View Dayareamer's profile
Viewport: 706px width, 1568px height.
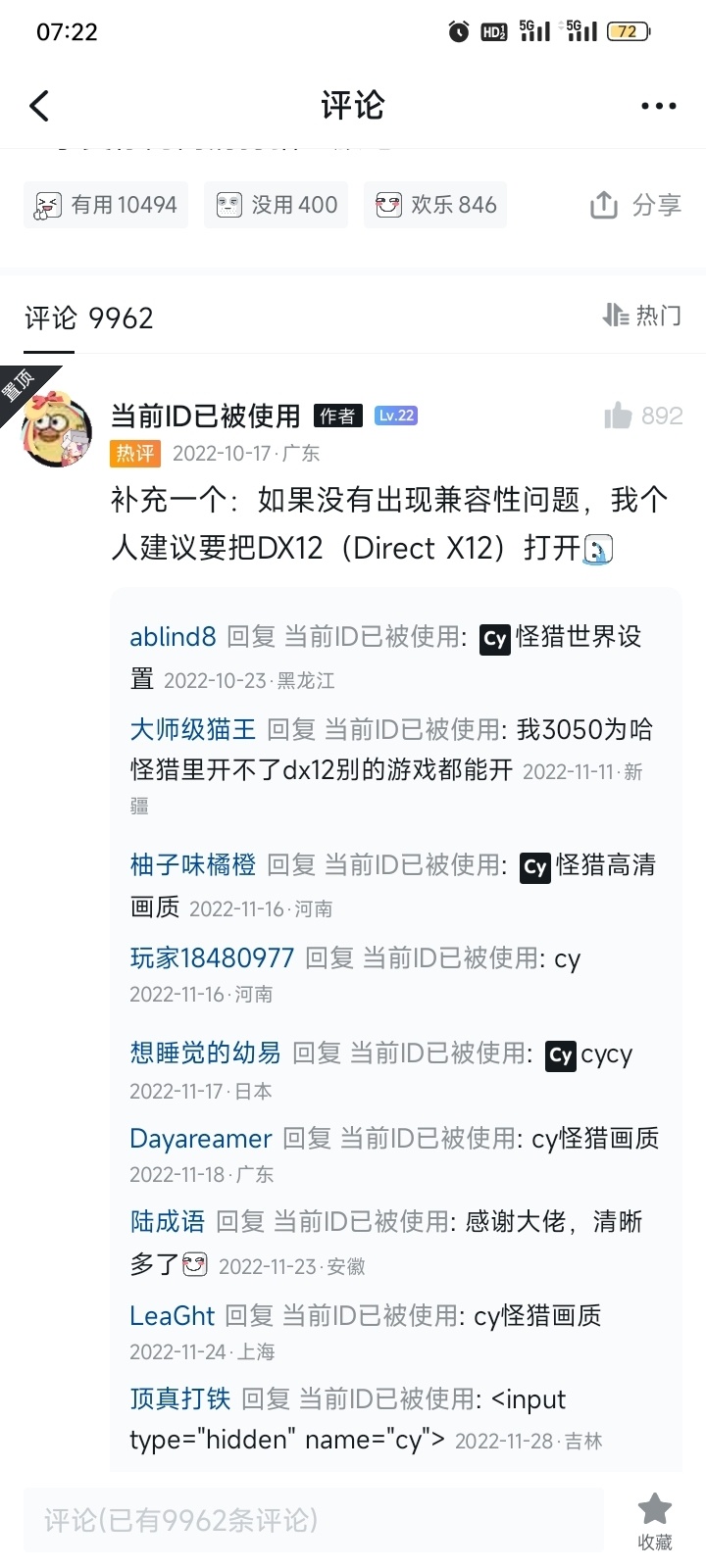pos(201,1139)
